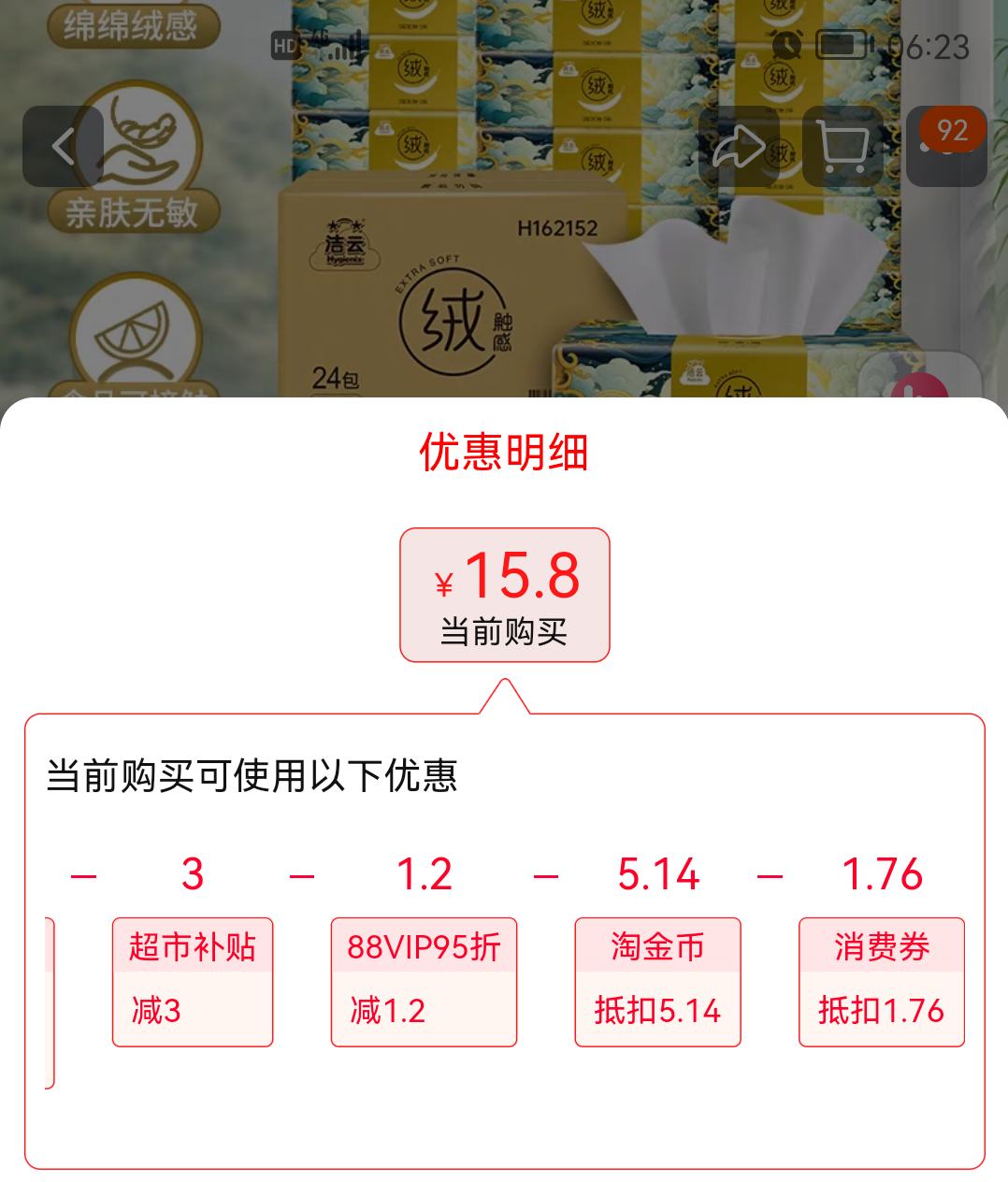Toggle the 超市补贴减3 coupon
This screenshot has width=1008, height=1182.
(191, 980)
